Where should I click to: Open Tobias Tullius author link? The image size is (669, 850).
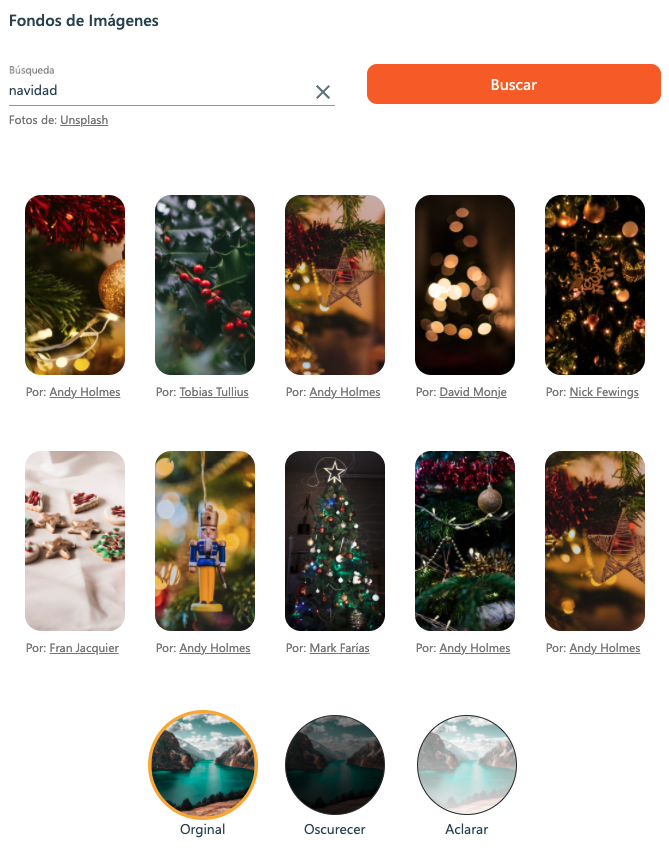click(x=214, y=392)
